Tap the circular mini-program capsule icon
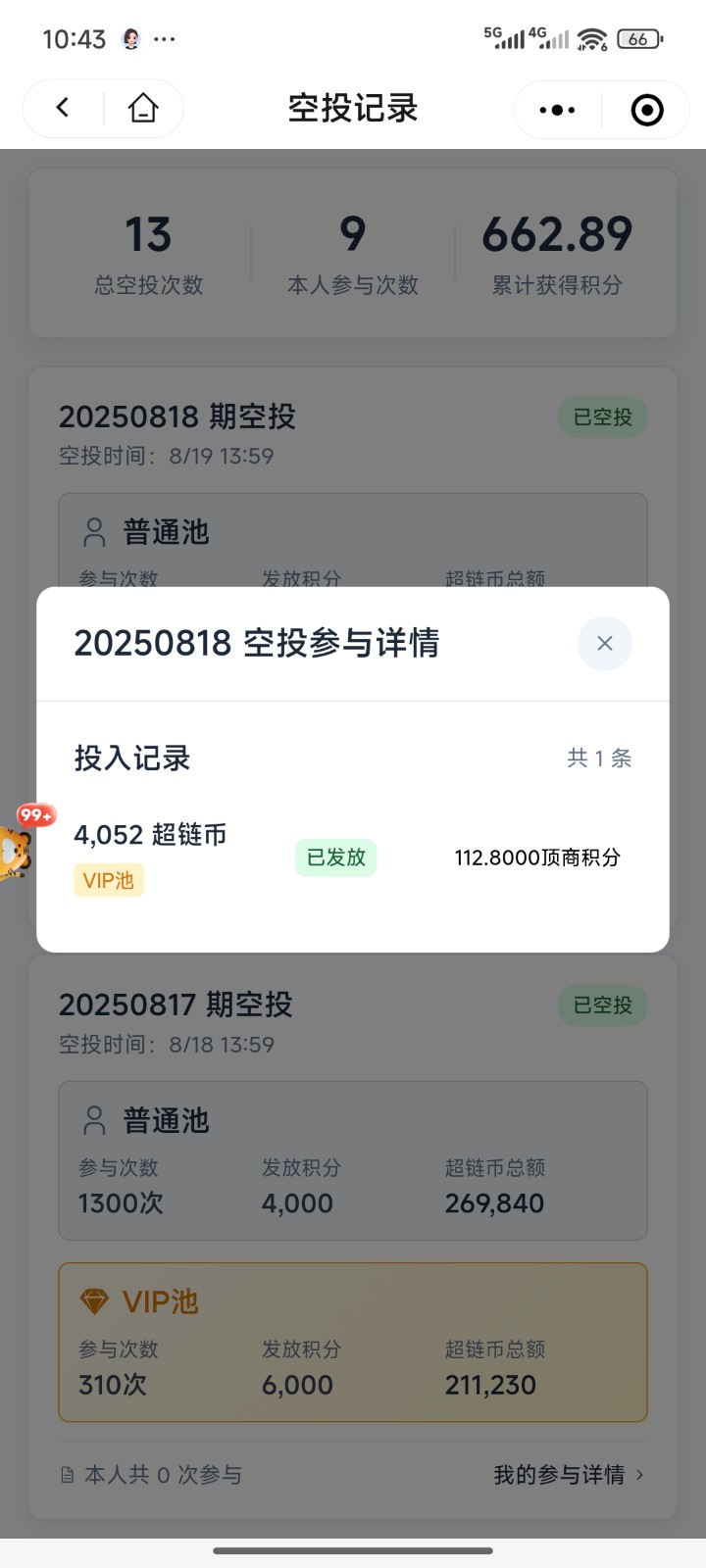Screen dimensions: 706x1568 (x=646, y=110)
